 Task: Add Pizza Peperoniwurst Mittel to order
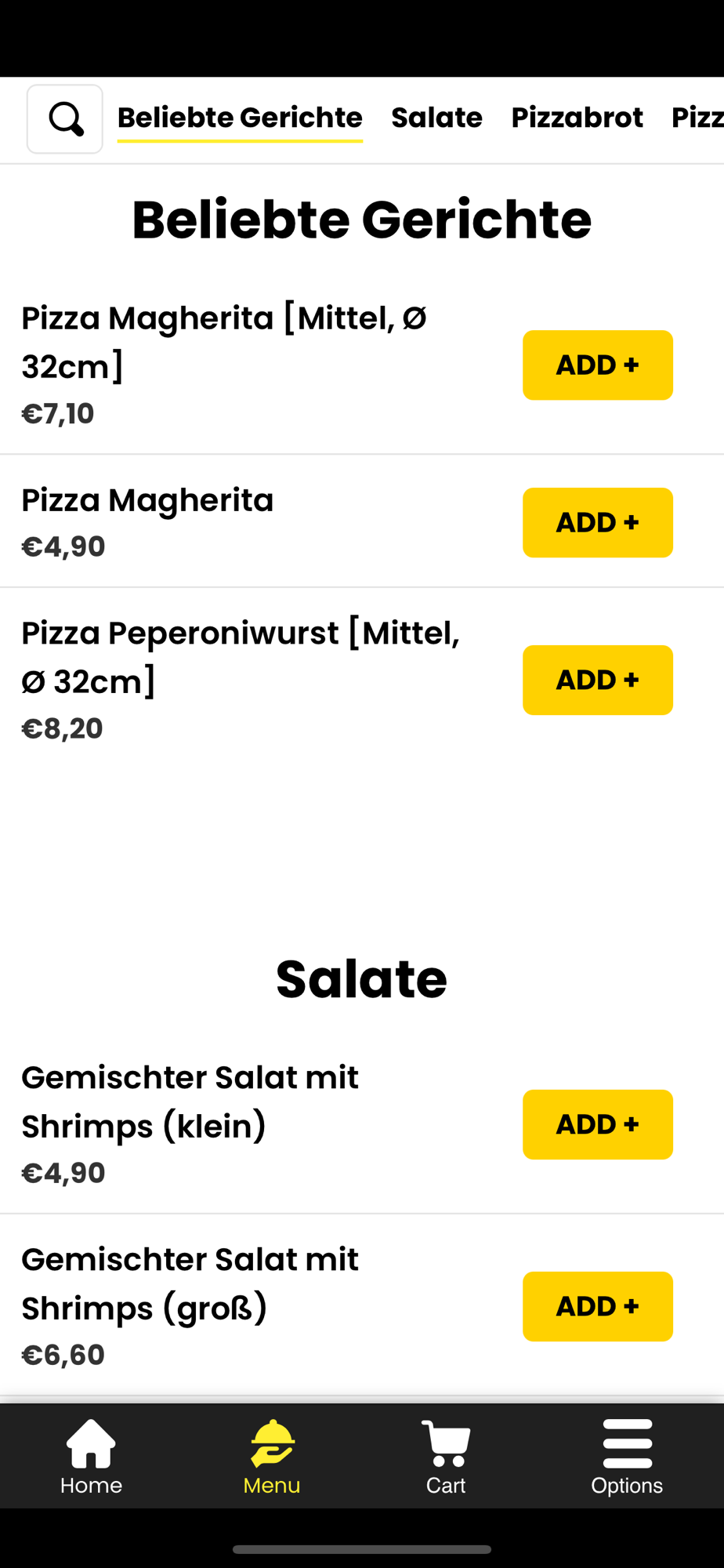(597, 680)
